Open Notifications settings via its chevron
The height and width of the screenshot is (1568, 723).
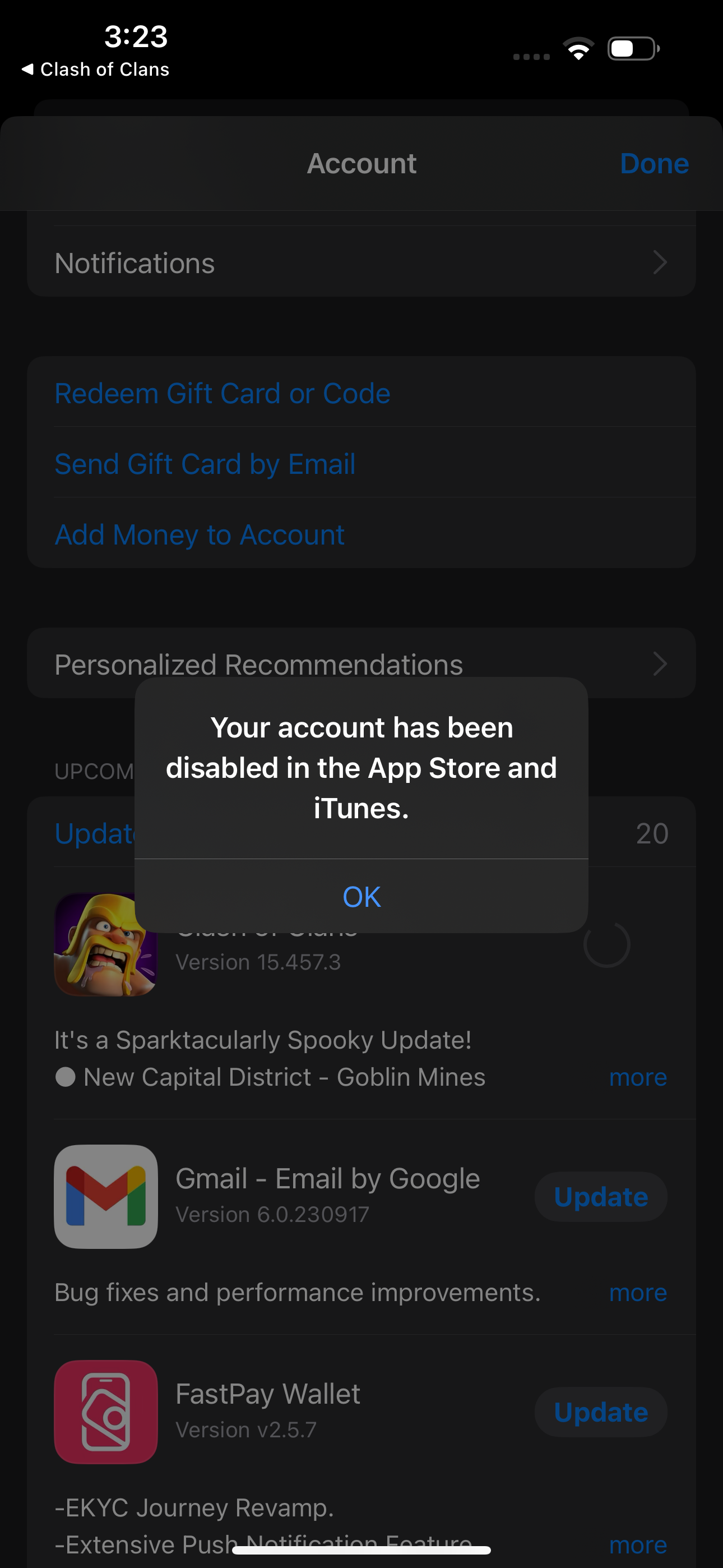(661, 263)
